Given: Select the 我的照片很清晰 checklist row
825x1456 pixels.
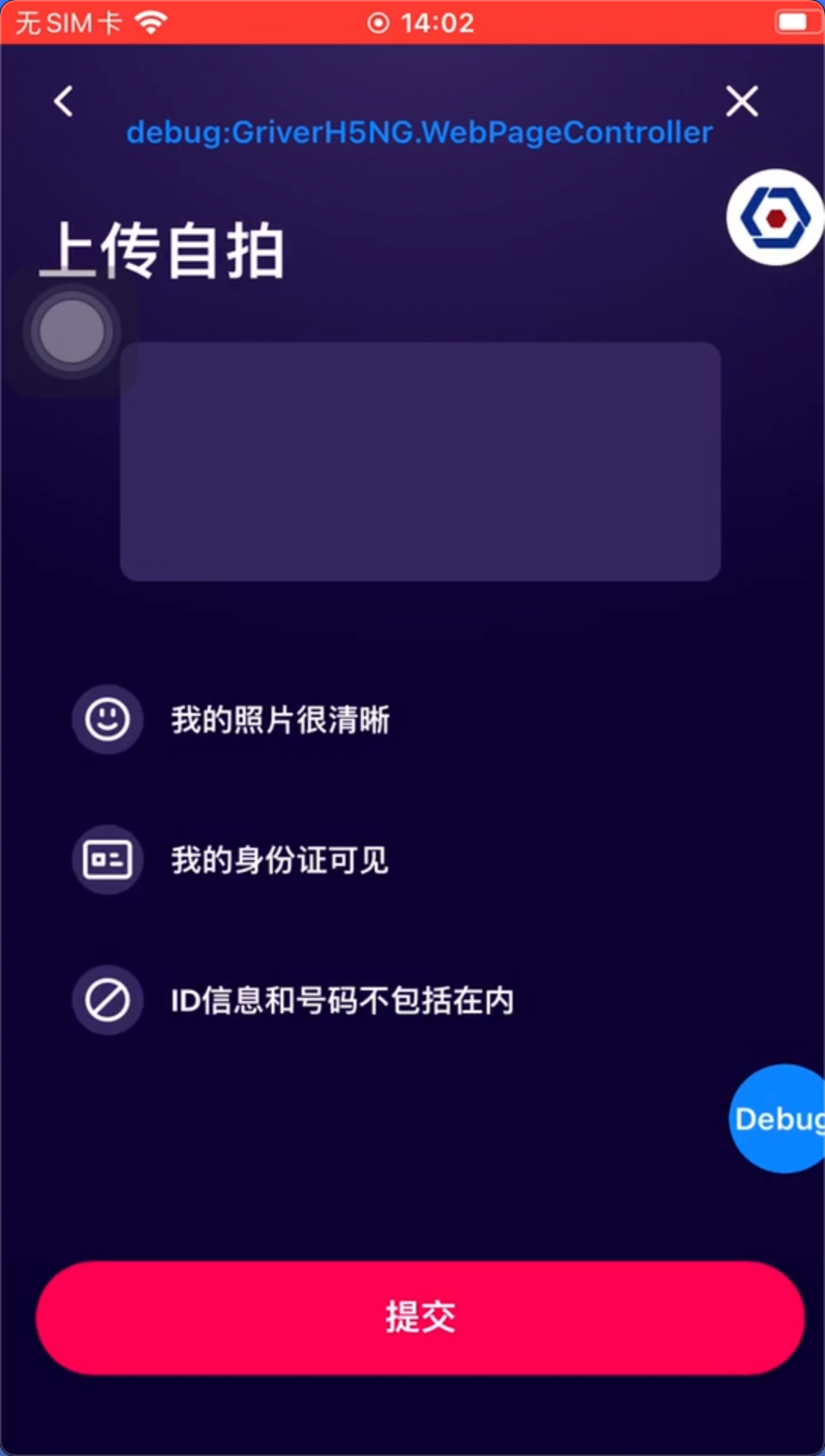Looking at the screenshot, I should tap(279, 721).
